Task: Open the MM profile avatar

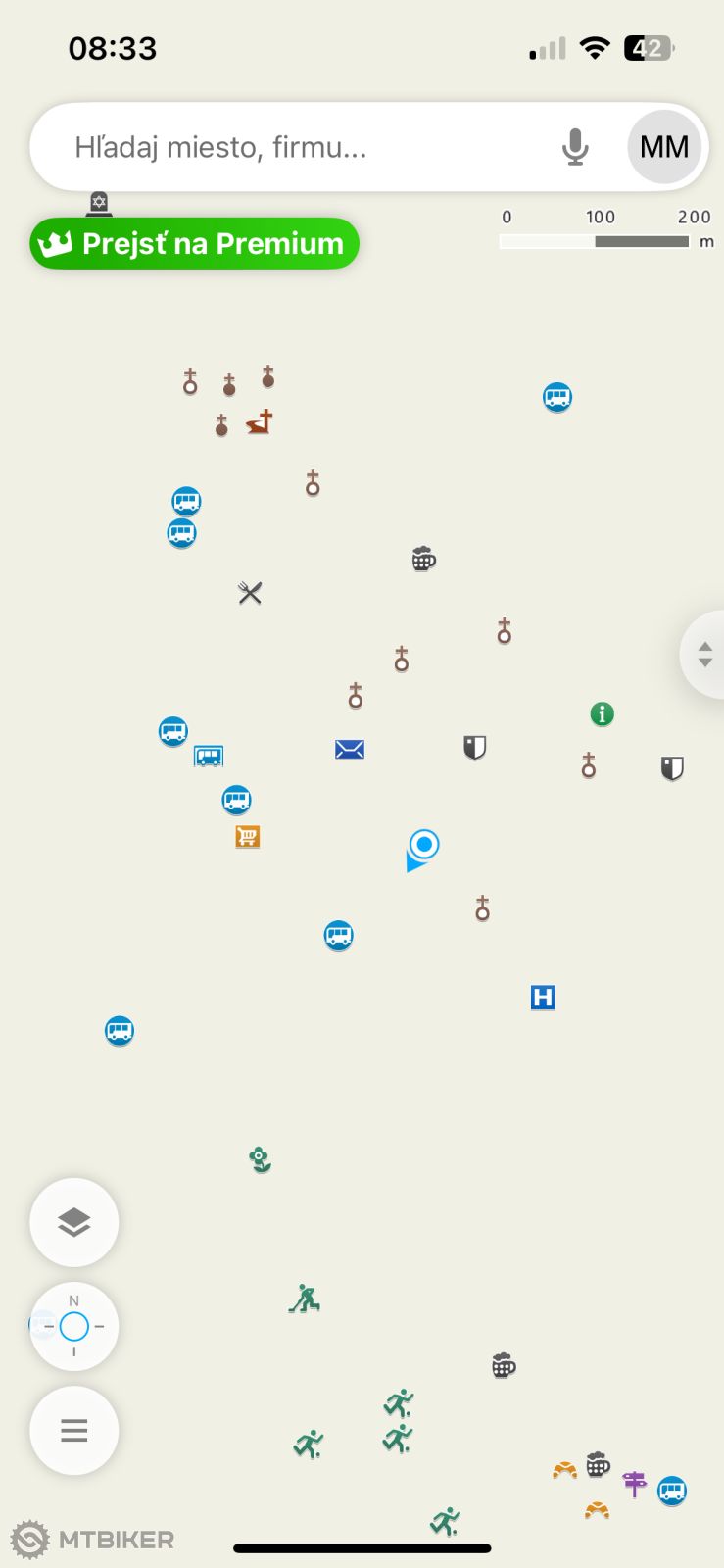Action: tap(664, 147)
